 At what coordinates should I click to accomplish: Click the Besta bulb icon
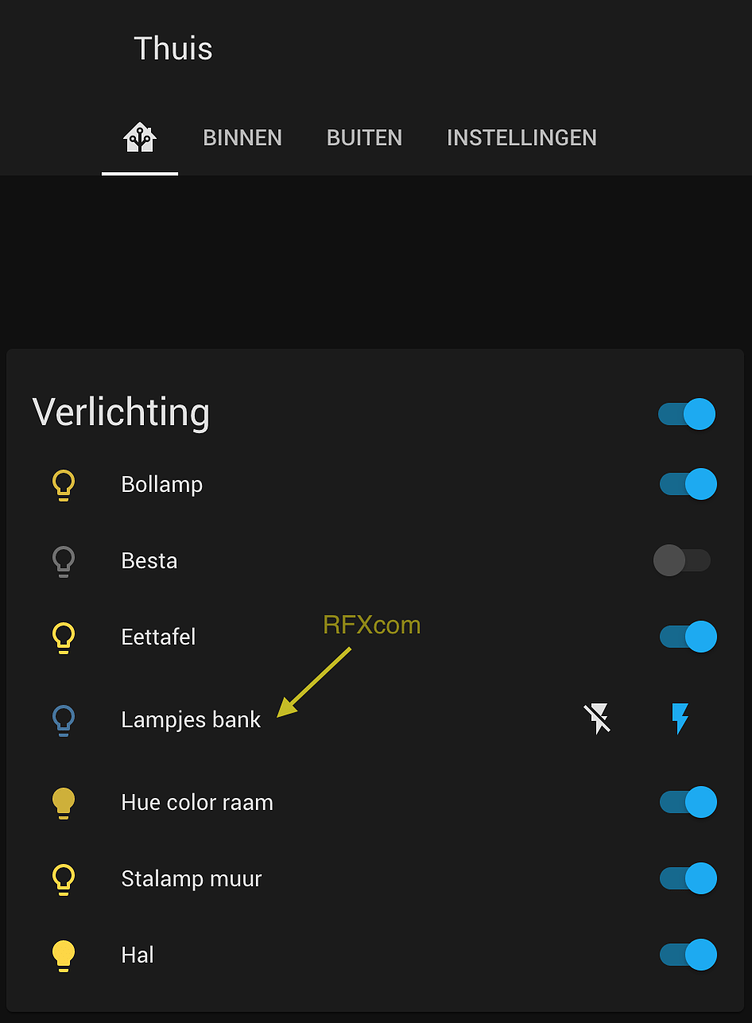coord(63,561)
